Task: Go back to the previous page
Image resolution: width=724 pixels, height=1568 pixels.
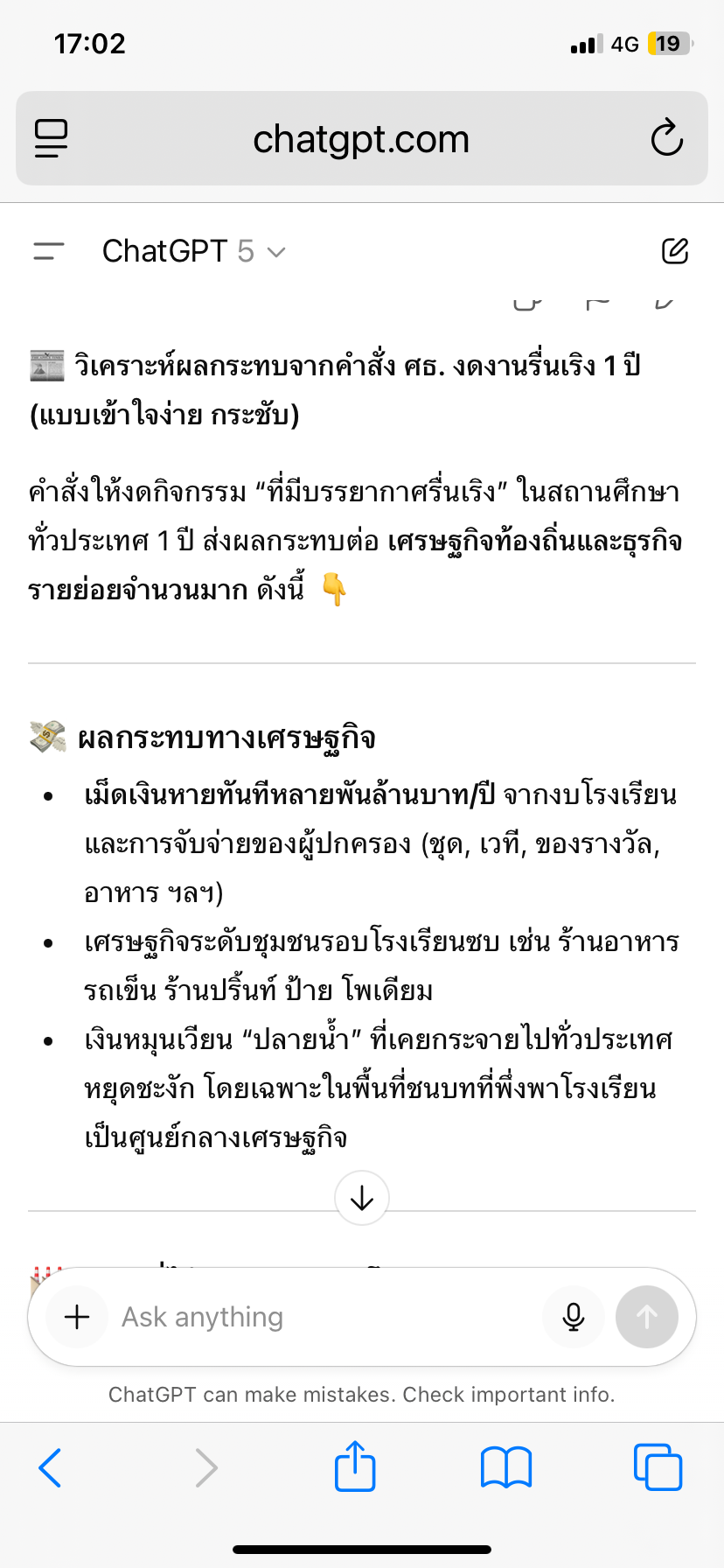Action: point(51,1467)
